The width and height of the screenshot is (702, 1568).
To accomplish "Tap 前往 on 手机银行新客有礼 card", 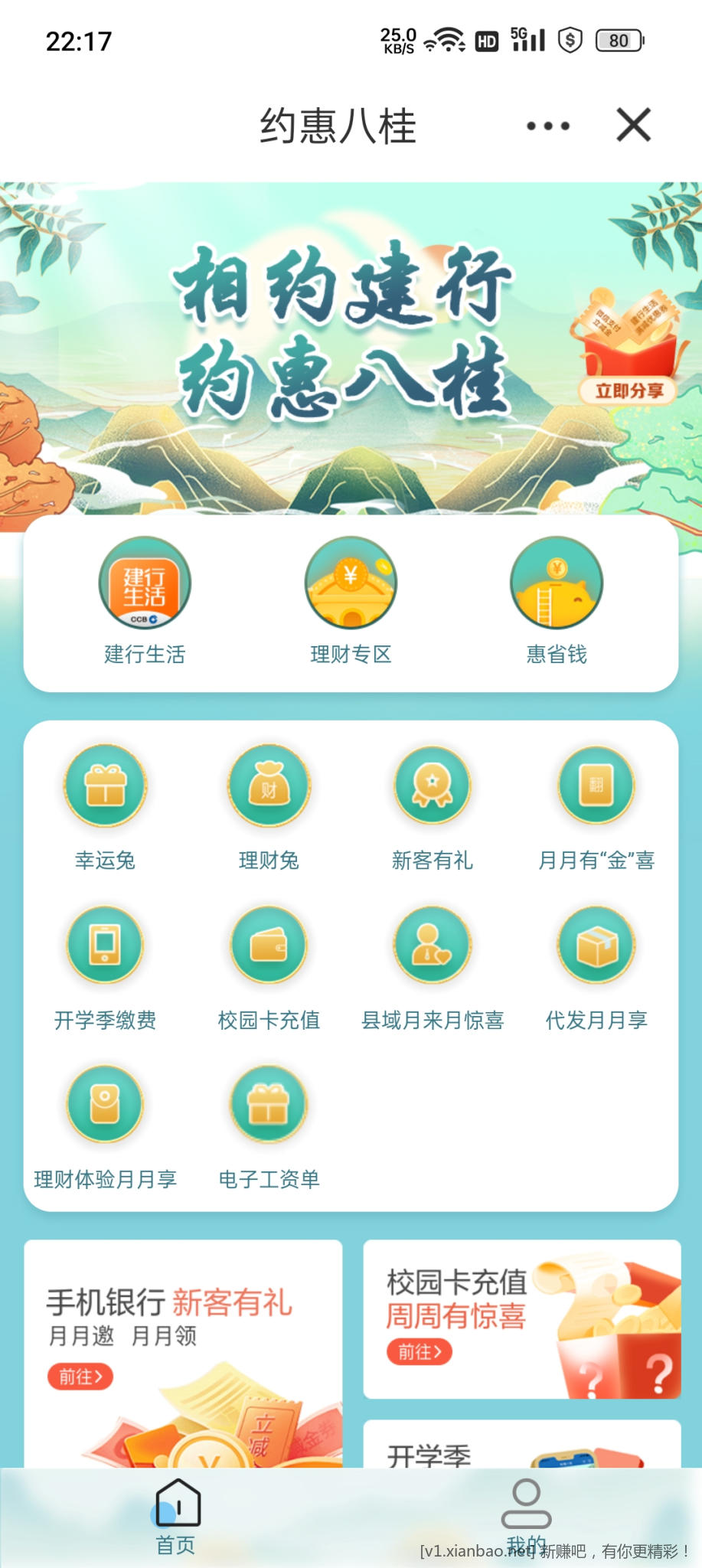I will [x=80, y=1377].
